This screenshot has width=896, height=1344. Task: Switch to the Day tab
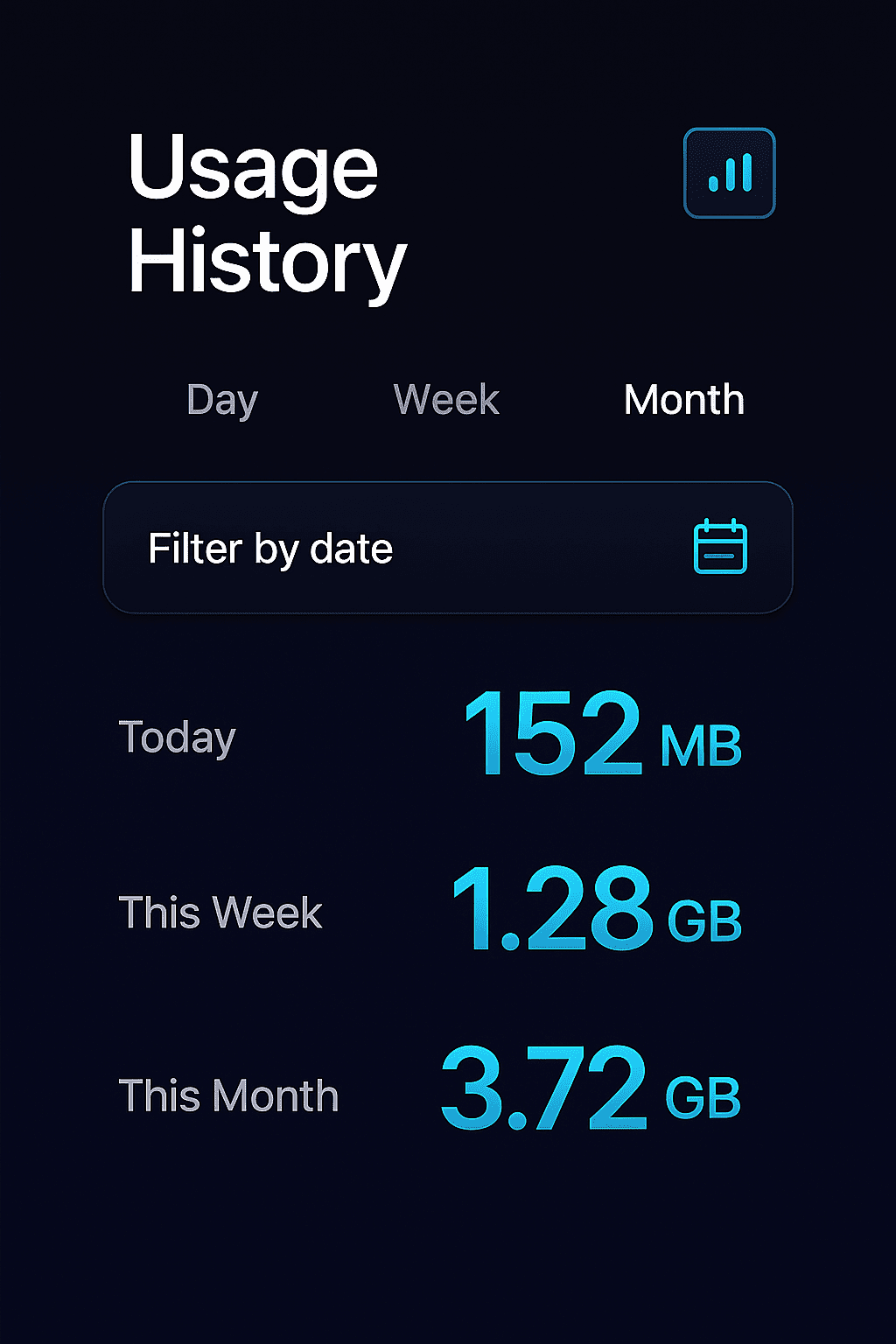click(222, 400)
